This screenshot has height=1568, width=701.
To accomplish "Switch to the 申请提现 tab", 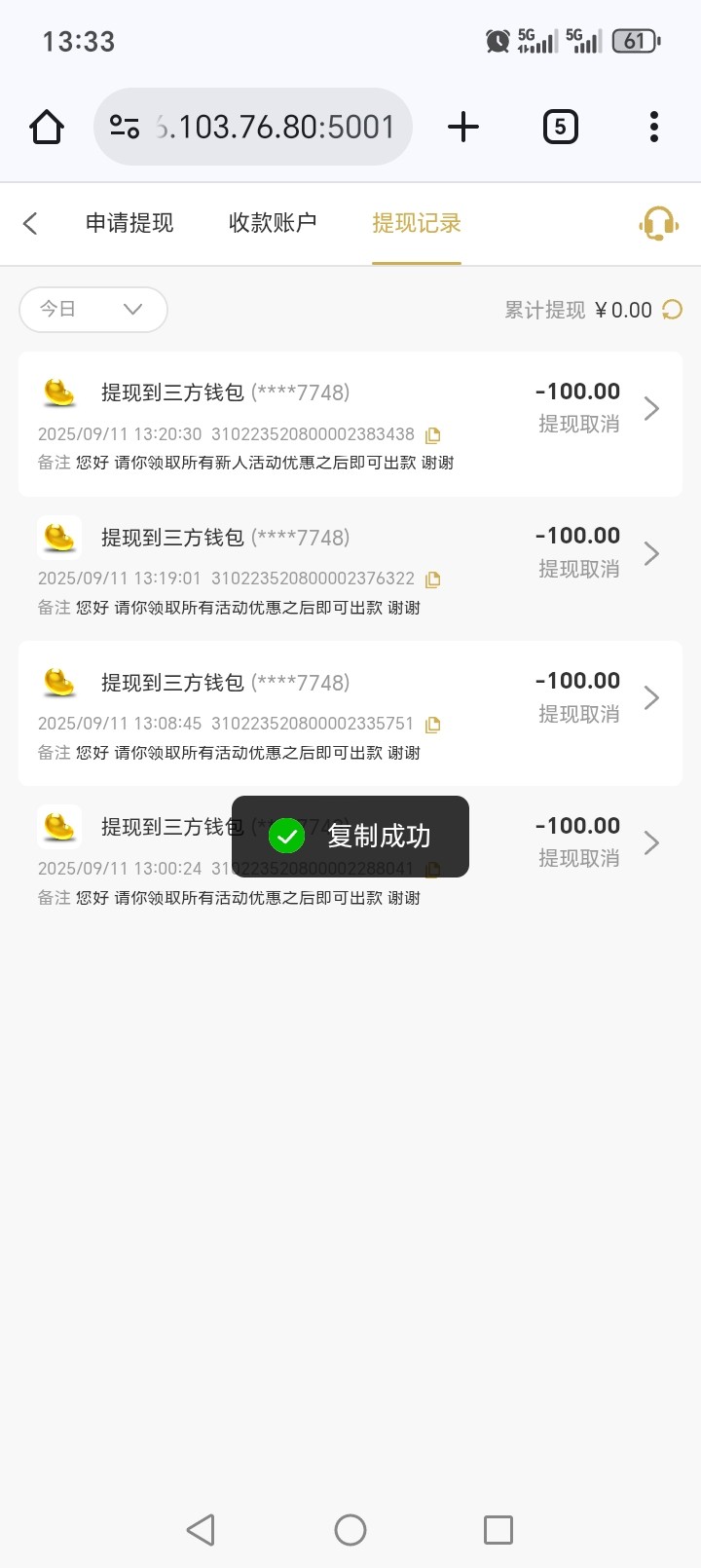I will [x=129, y=223].
